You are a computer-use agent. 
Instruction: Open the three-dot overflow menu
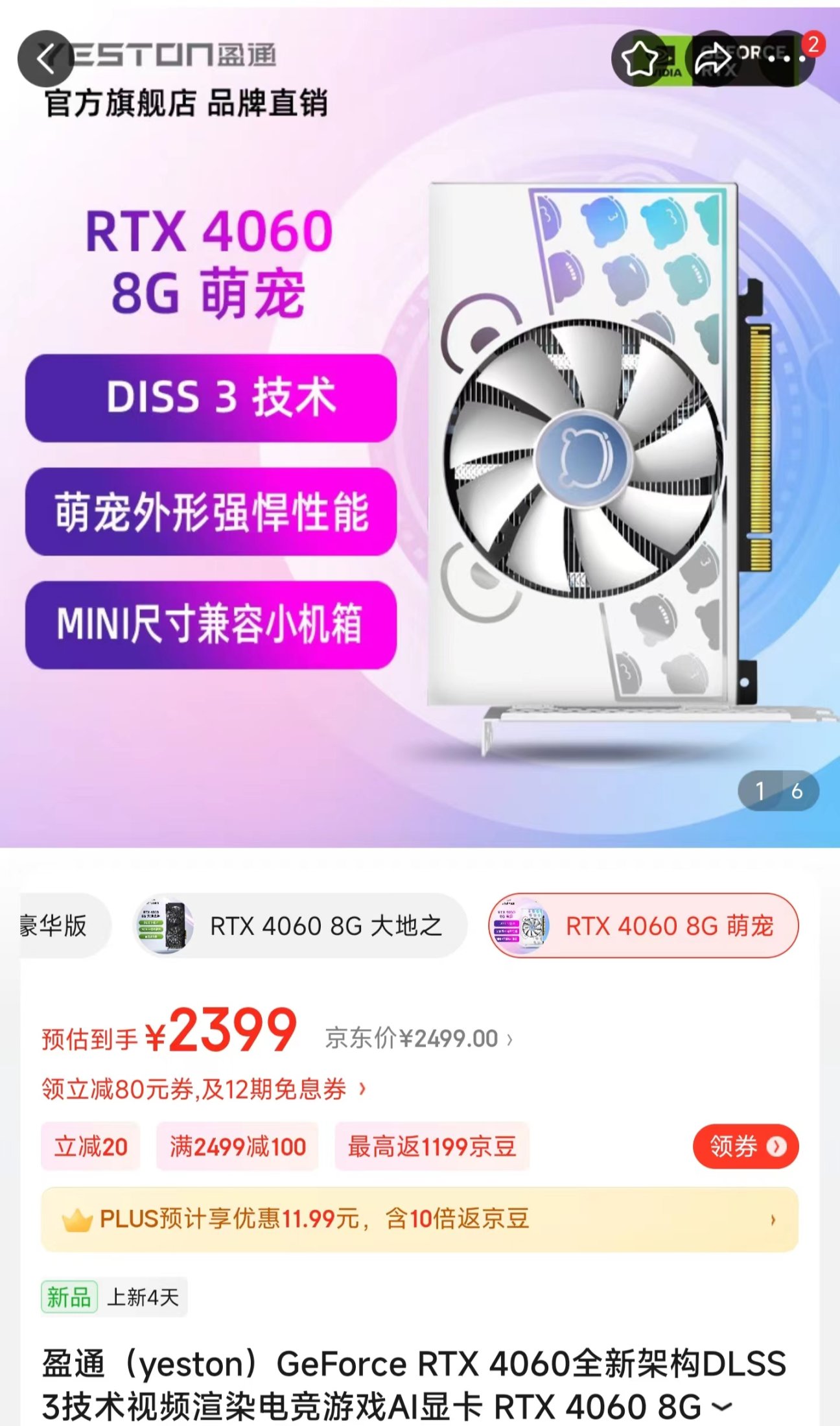coord(785,59)
